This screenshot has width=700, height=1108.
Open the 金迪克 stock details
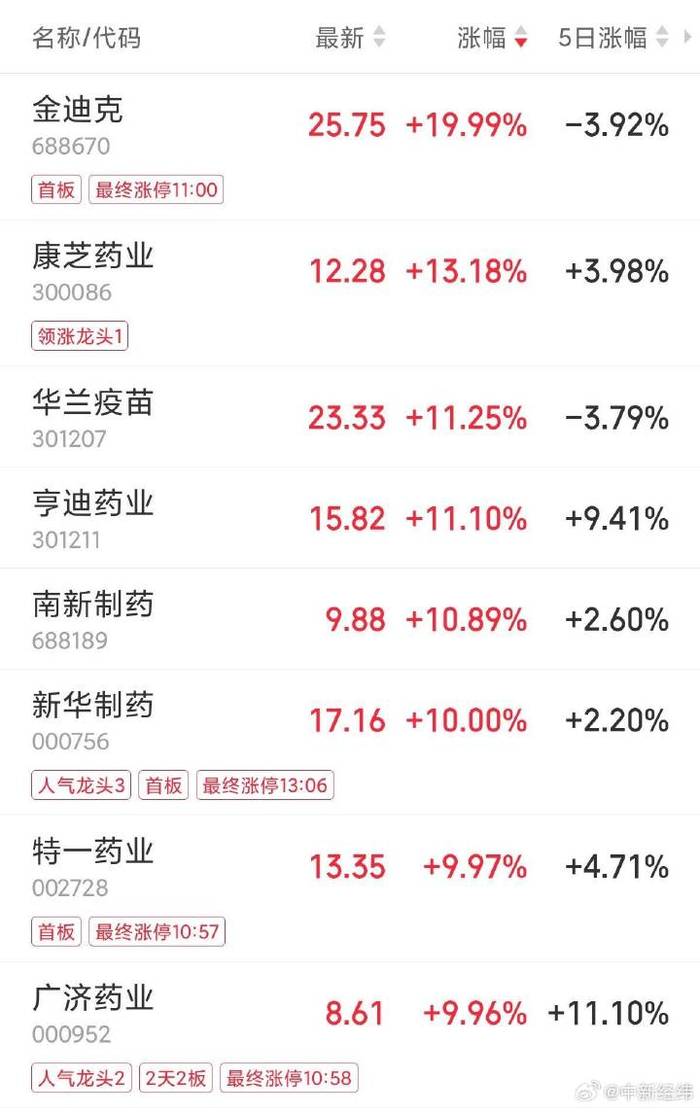(x=78, y=109)
